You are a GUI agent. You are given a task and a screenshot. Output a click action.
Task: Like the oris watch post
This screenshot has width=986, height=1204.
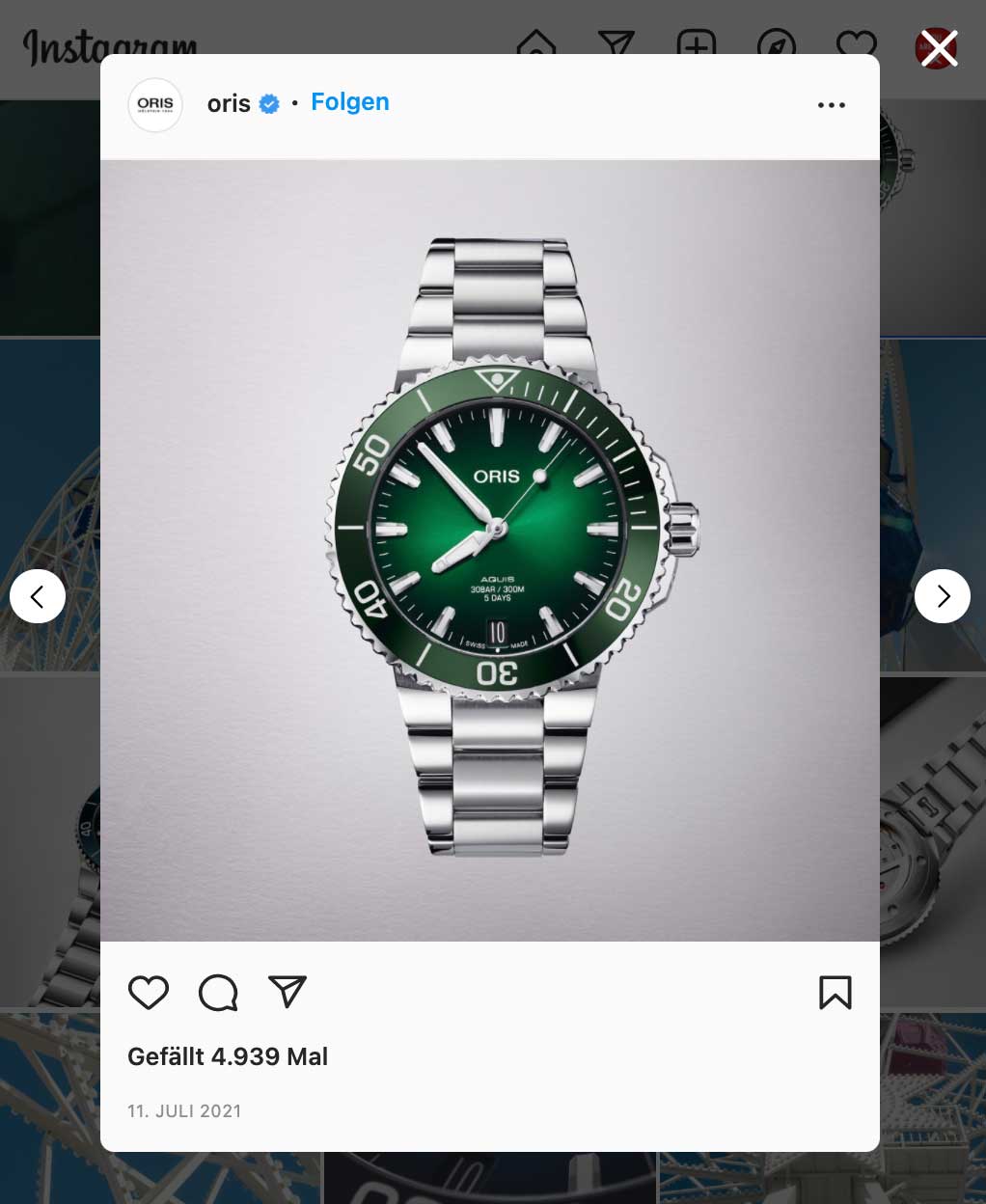pos(149,993)
